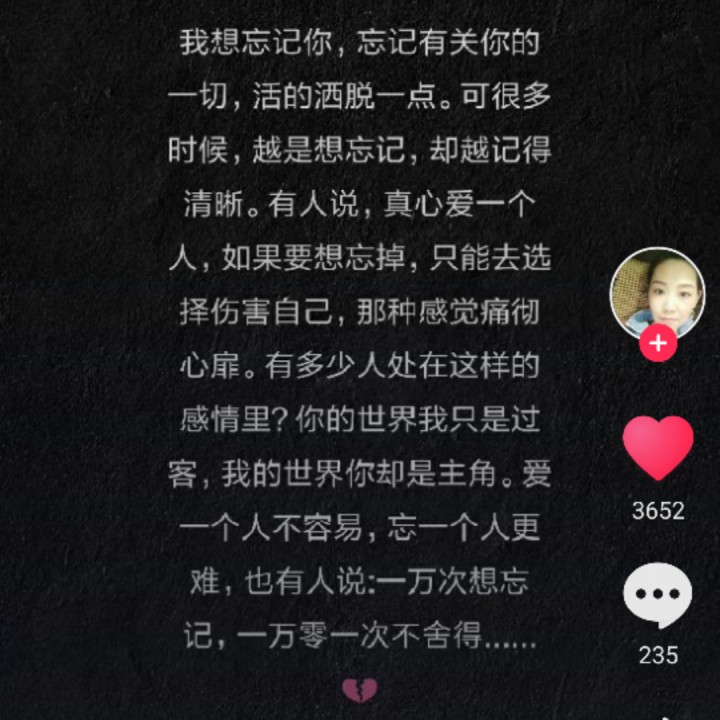Viewport: 720px width, 720px height.
Task: Open the comments with 235 replies
Action: click(657, 595)
